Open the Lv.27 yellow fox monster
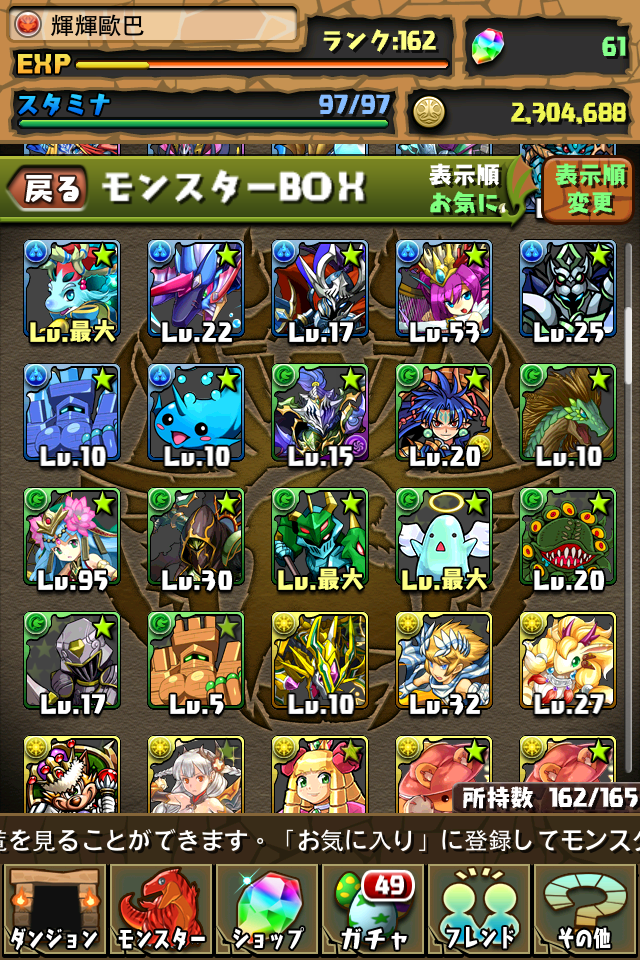Screen dimensions: 640x960 coord(567,660)
